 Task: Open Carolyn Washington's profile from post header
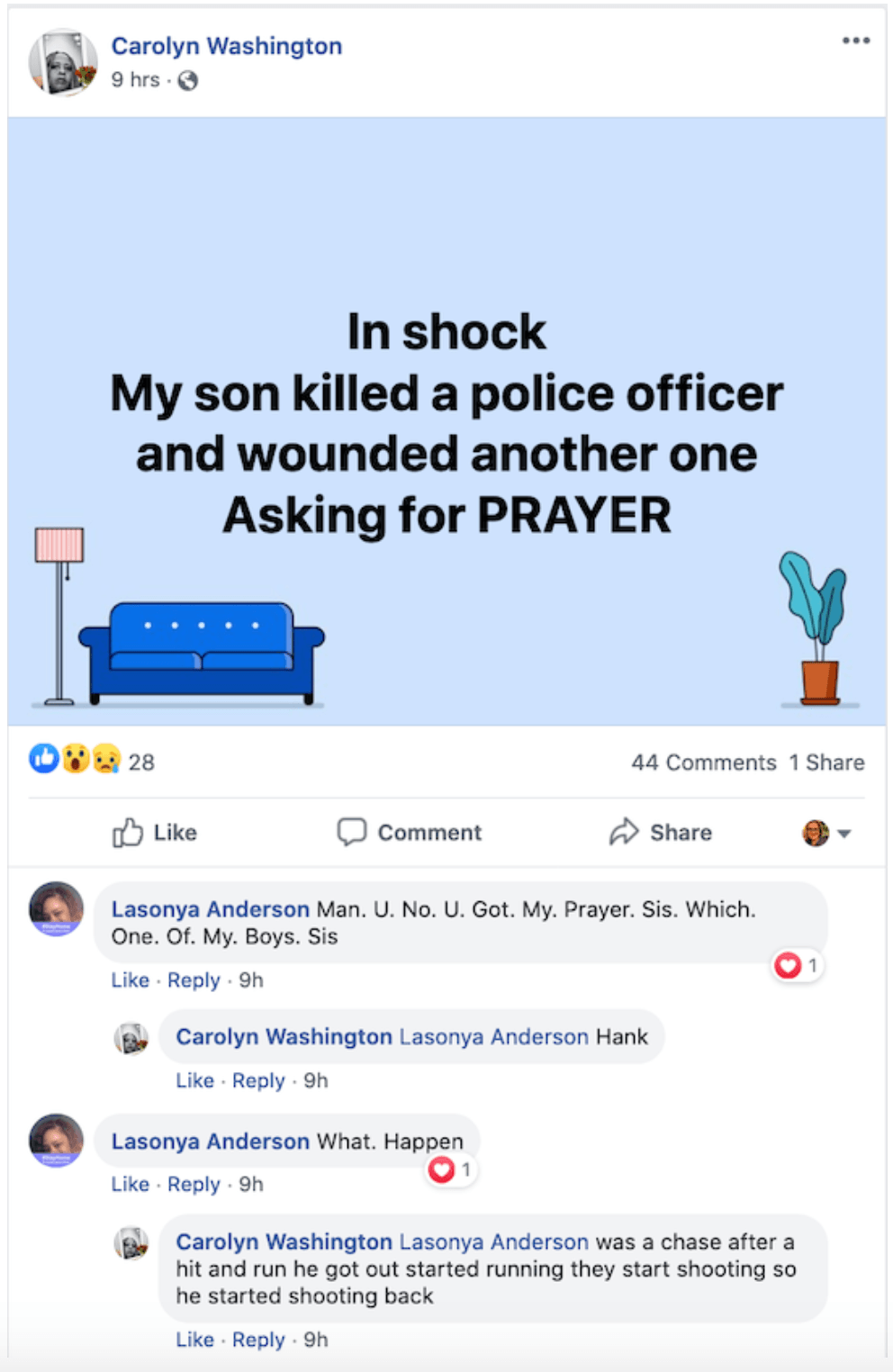click(226, 46)
